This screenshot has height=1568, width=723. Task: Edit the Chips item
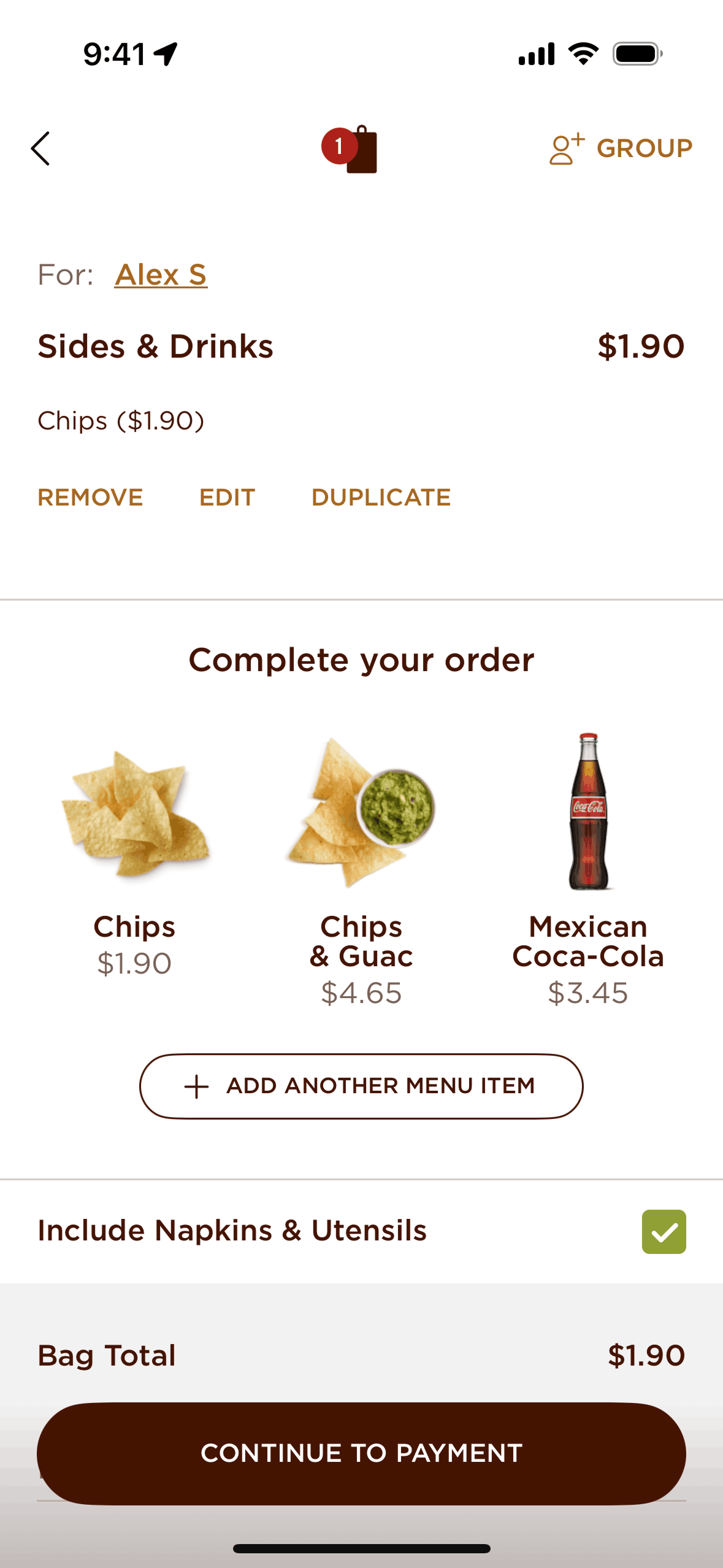click(x=227, y=498)
